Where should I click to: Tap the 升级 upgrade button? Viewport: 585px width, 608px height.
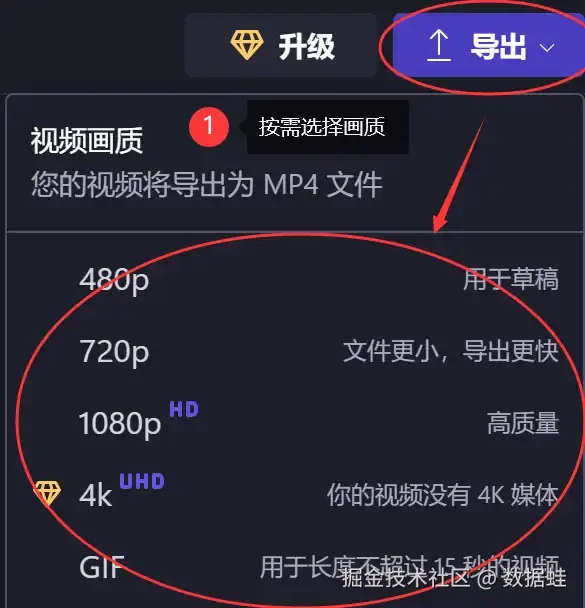(x=281, y=45)
